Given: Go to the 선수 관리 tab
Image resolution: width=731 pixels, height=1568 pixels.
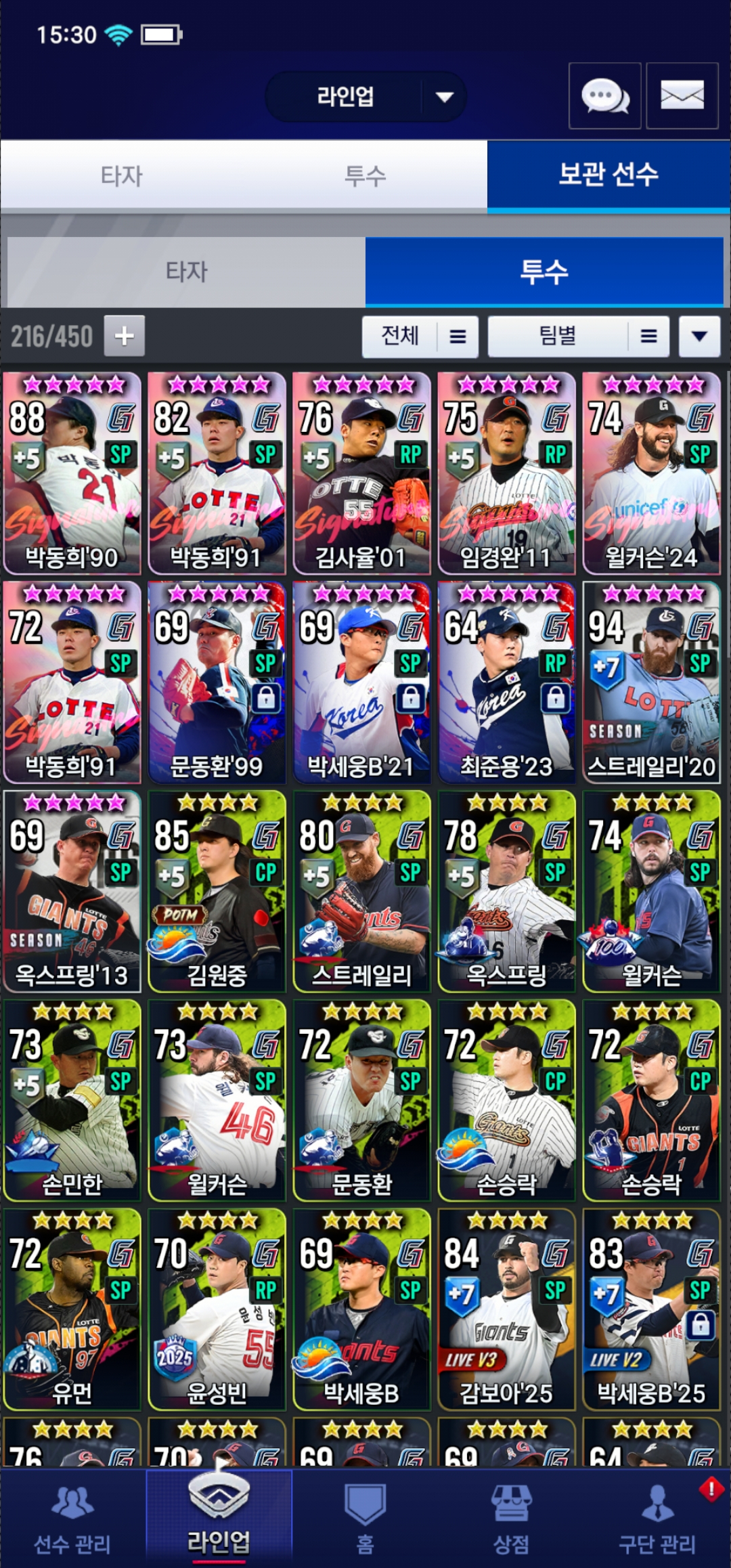Looking at the screenshot, I should pos(72,1517).
